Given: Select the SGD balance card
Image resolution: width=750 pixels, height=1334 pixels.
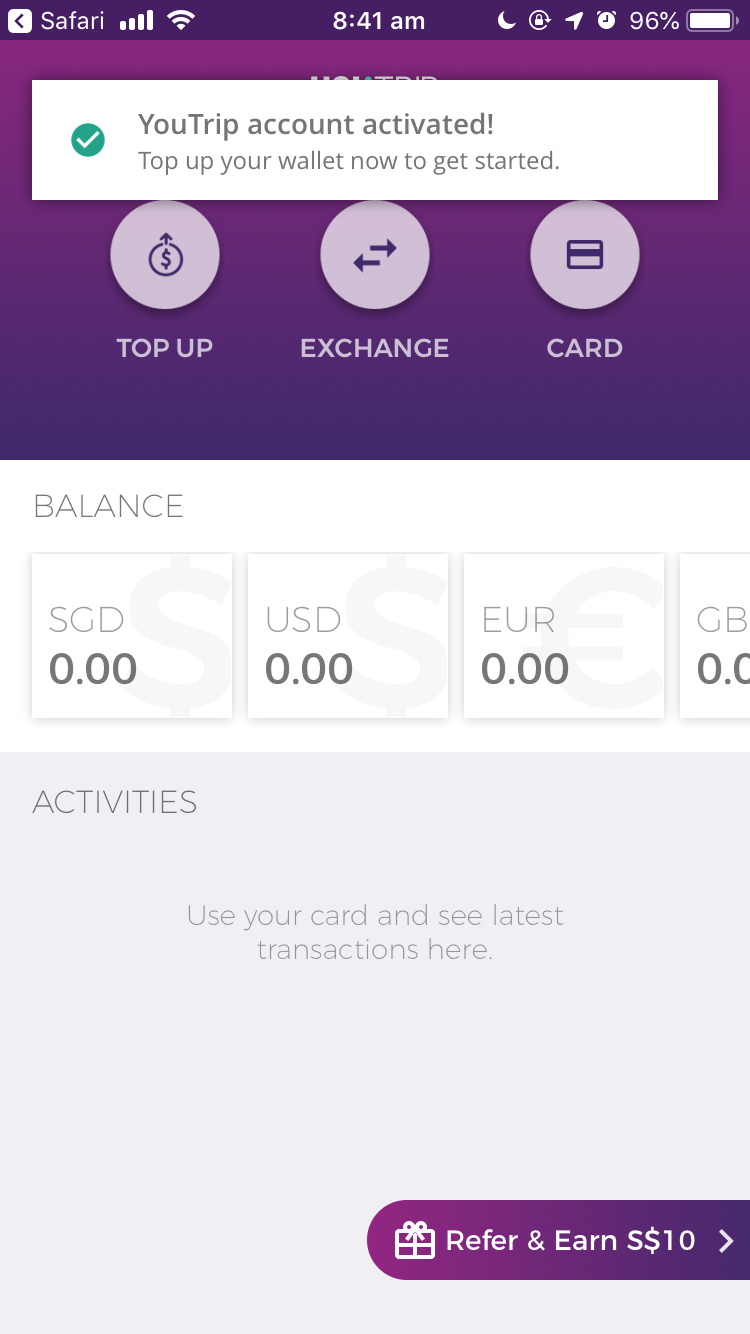Looking at the screenshot, I should pos(132,636).
